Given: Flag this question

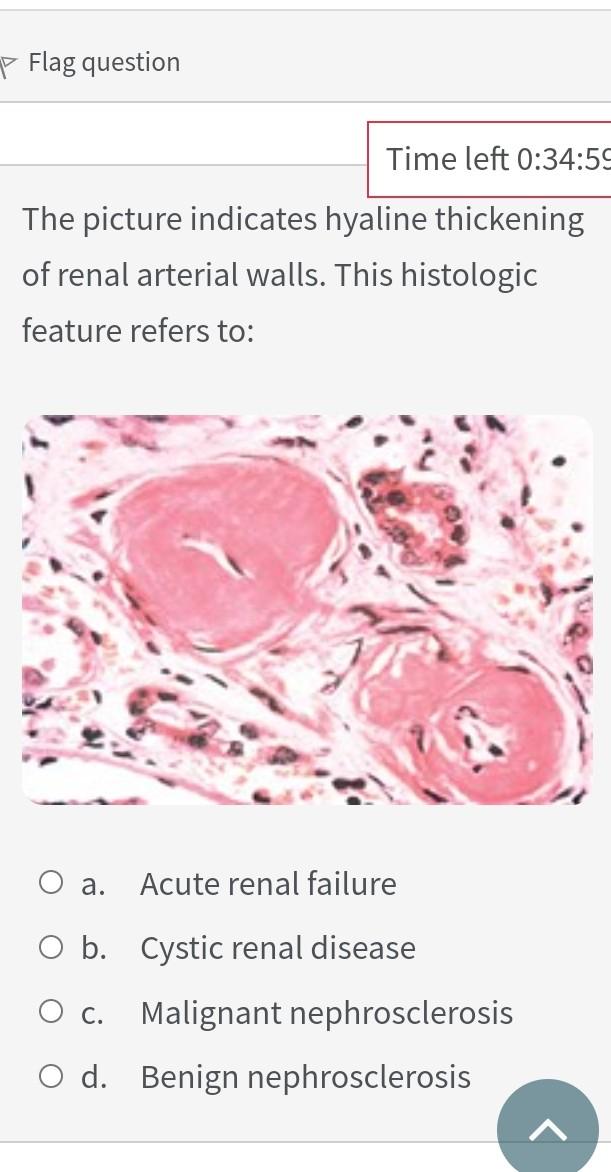Looking at the screenshot, I should pyautogui.click(x=92, y=63).
